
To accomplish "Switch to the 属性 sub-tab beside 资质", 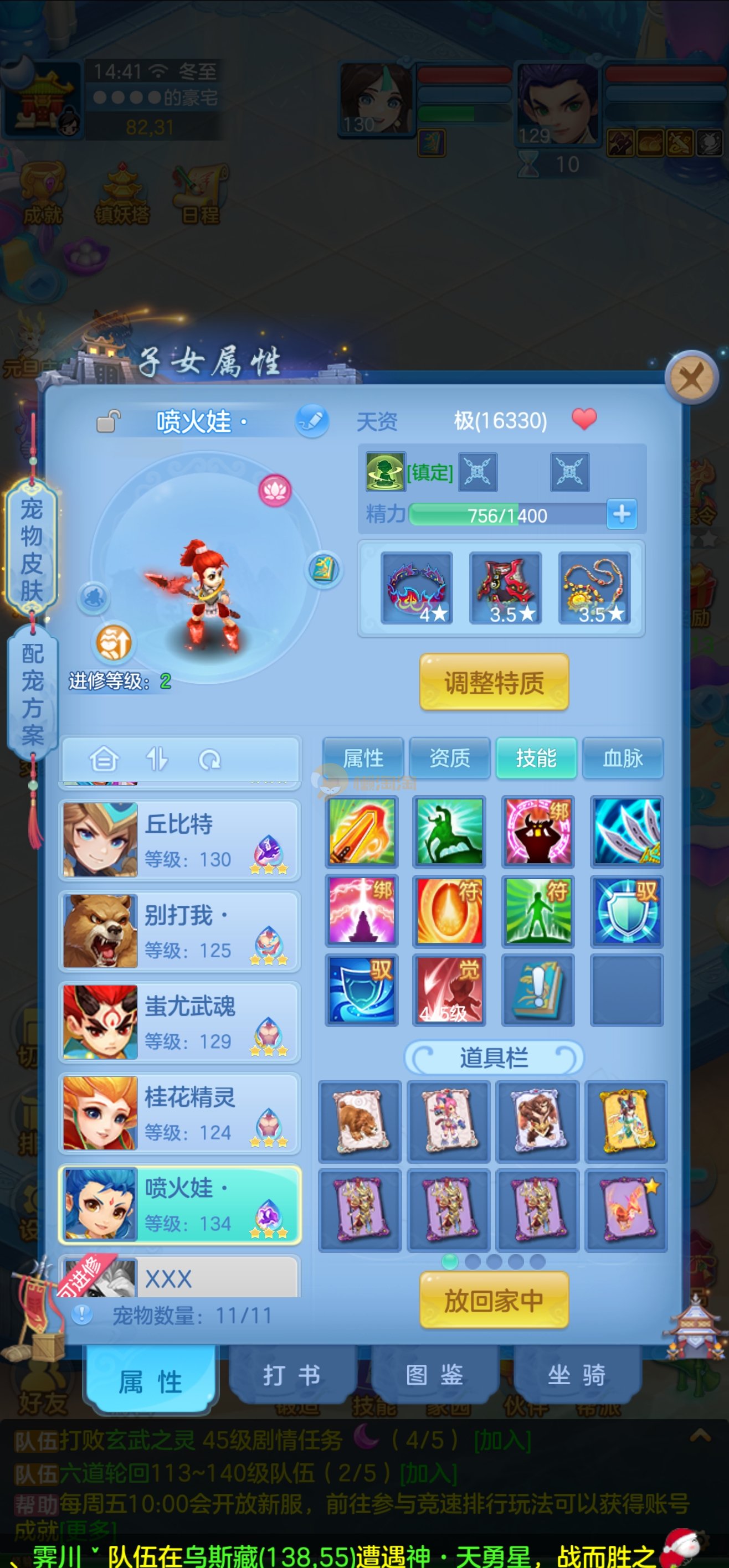I will [363, 758].
